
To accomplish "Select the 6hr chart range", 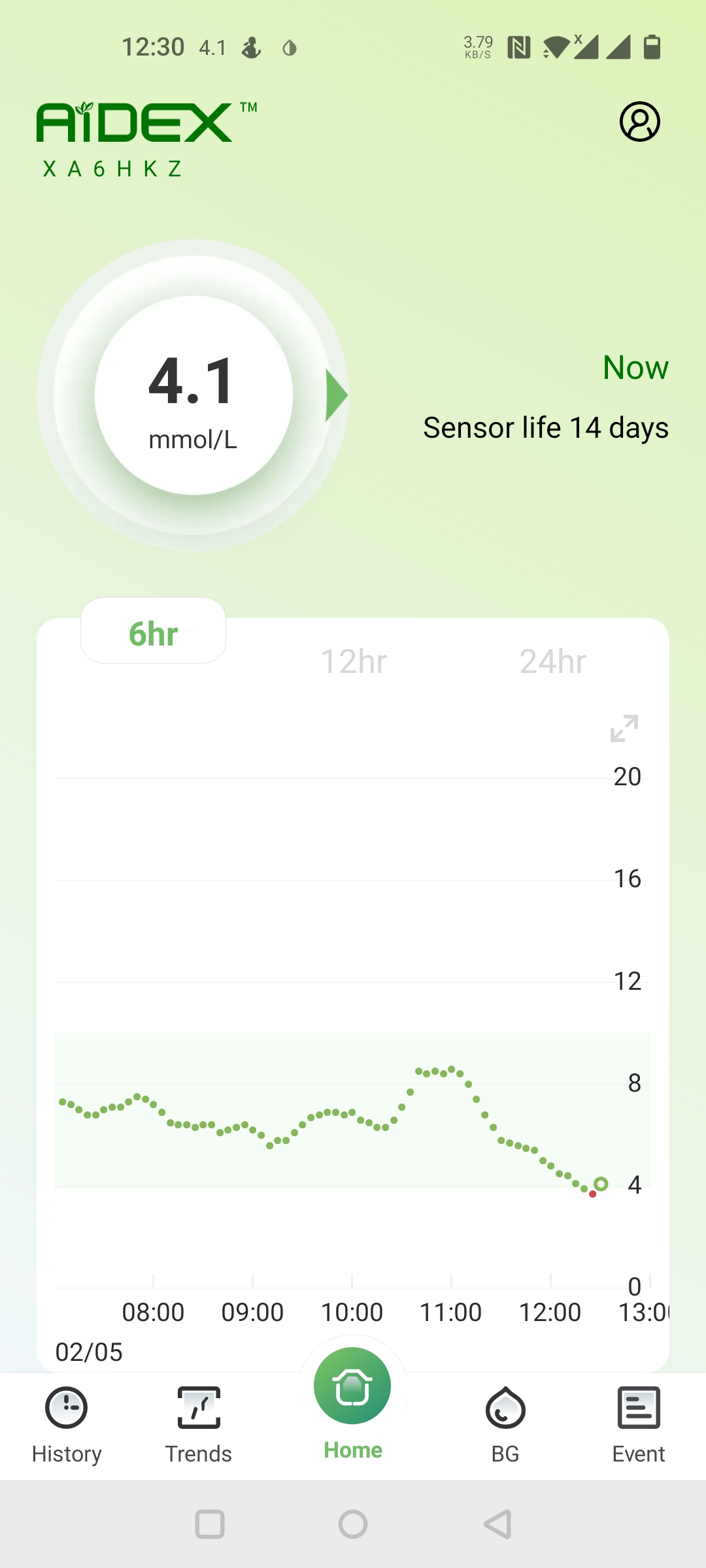I will [153, 632].
